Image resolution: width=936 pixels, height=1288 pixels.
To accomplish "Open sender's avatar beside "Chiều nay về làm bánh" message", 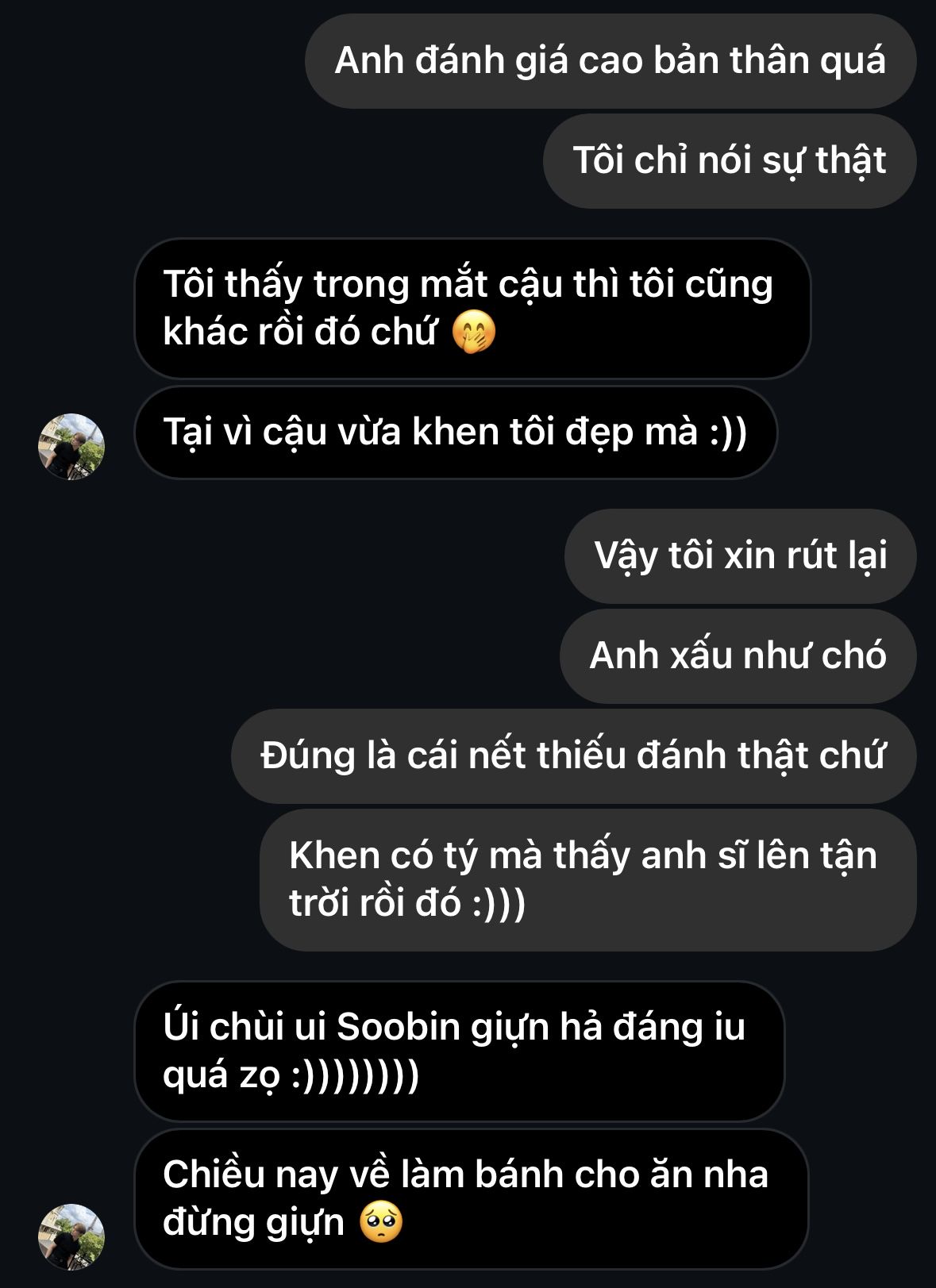I will point(71,1236).
